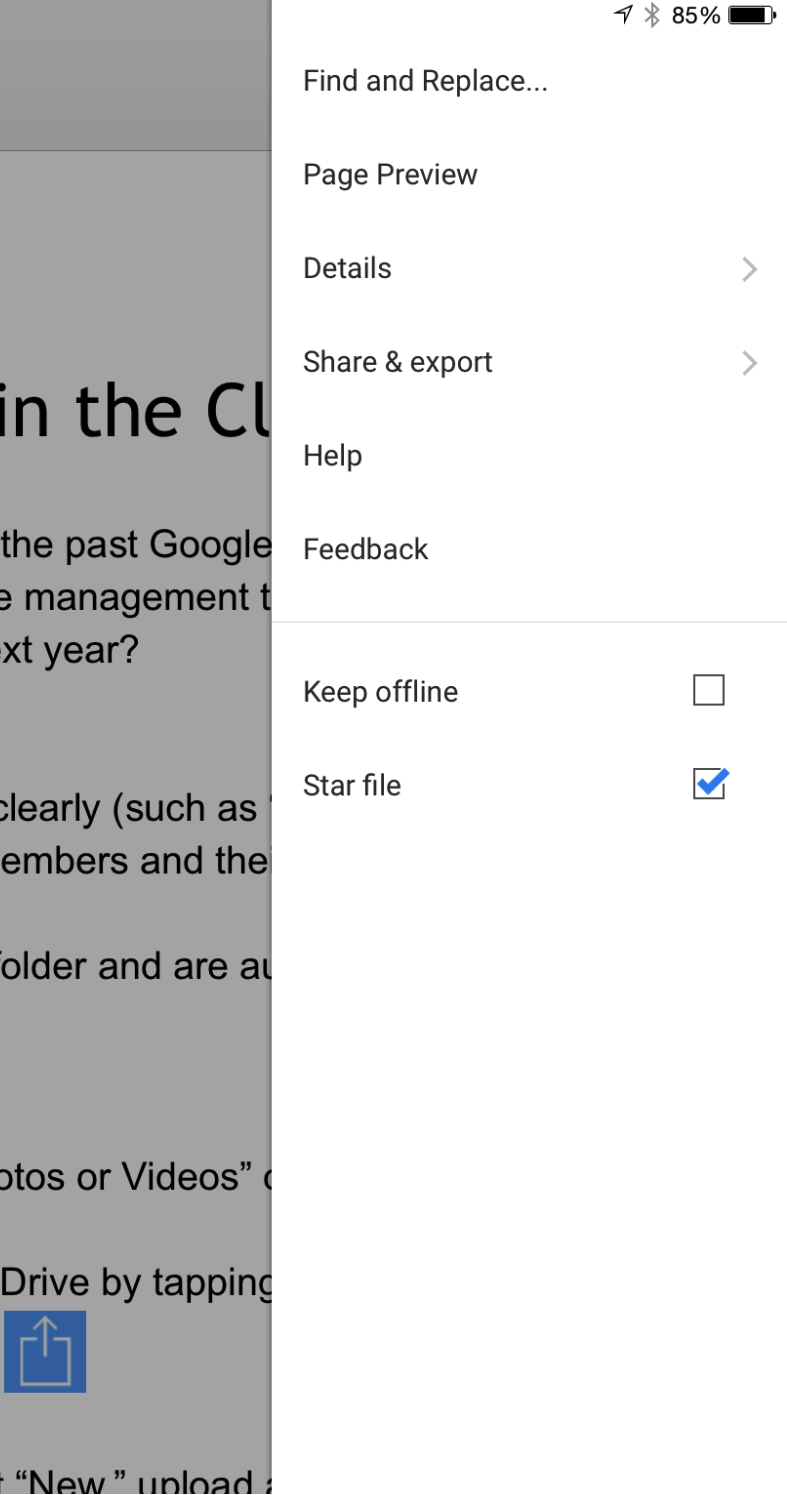Open Find and Replace
The image size is (787, 1495).
(x=529, y=81)
